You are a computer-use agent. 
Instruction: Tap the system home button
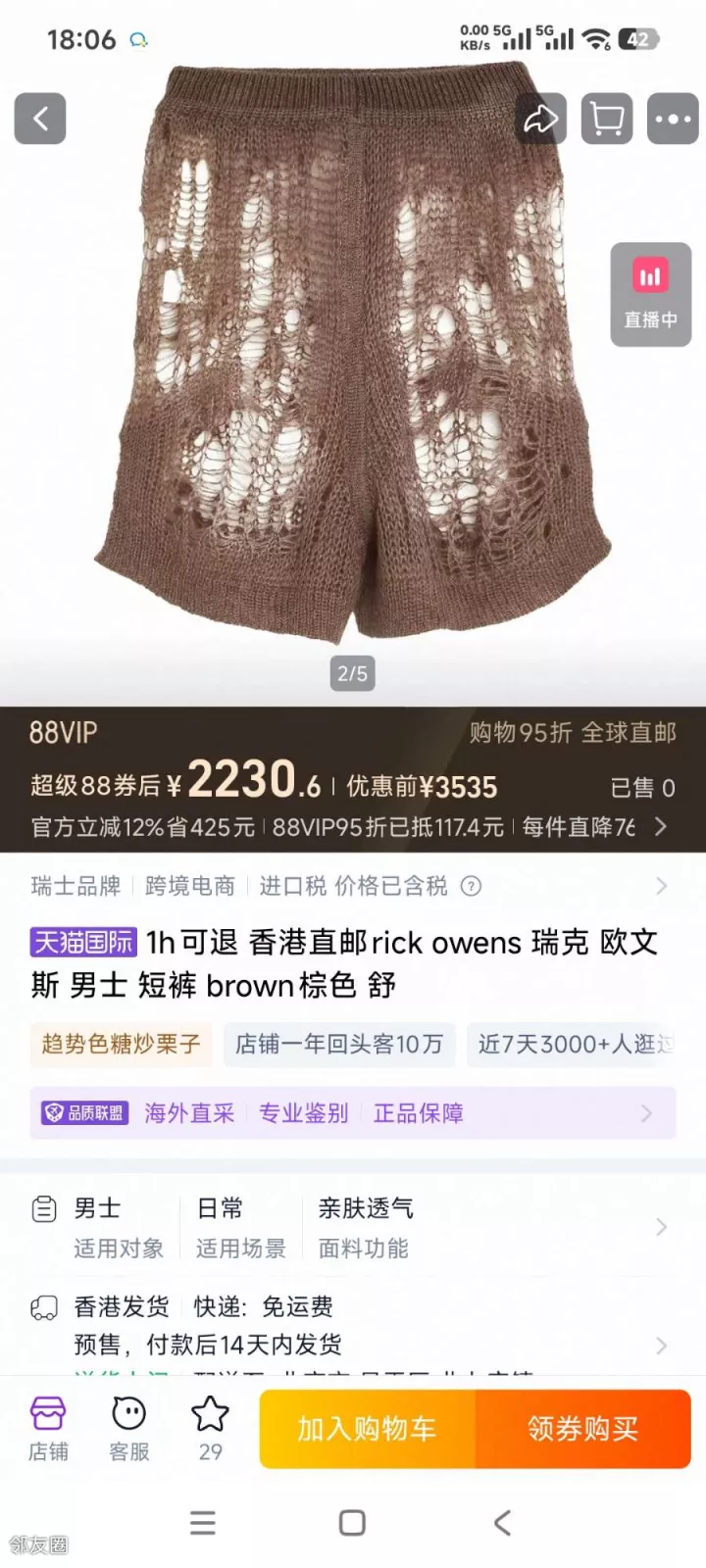pos(352,1522)
